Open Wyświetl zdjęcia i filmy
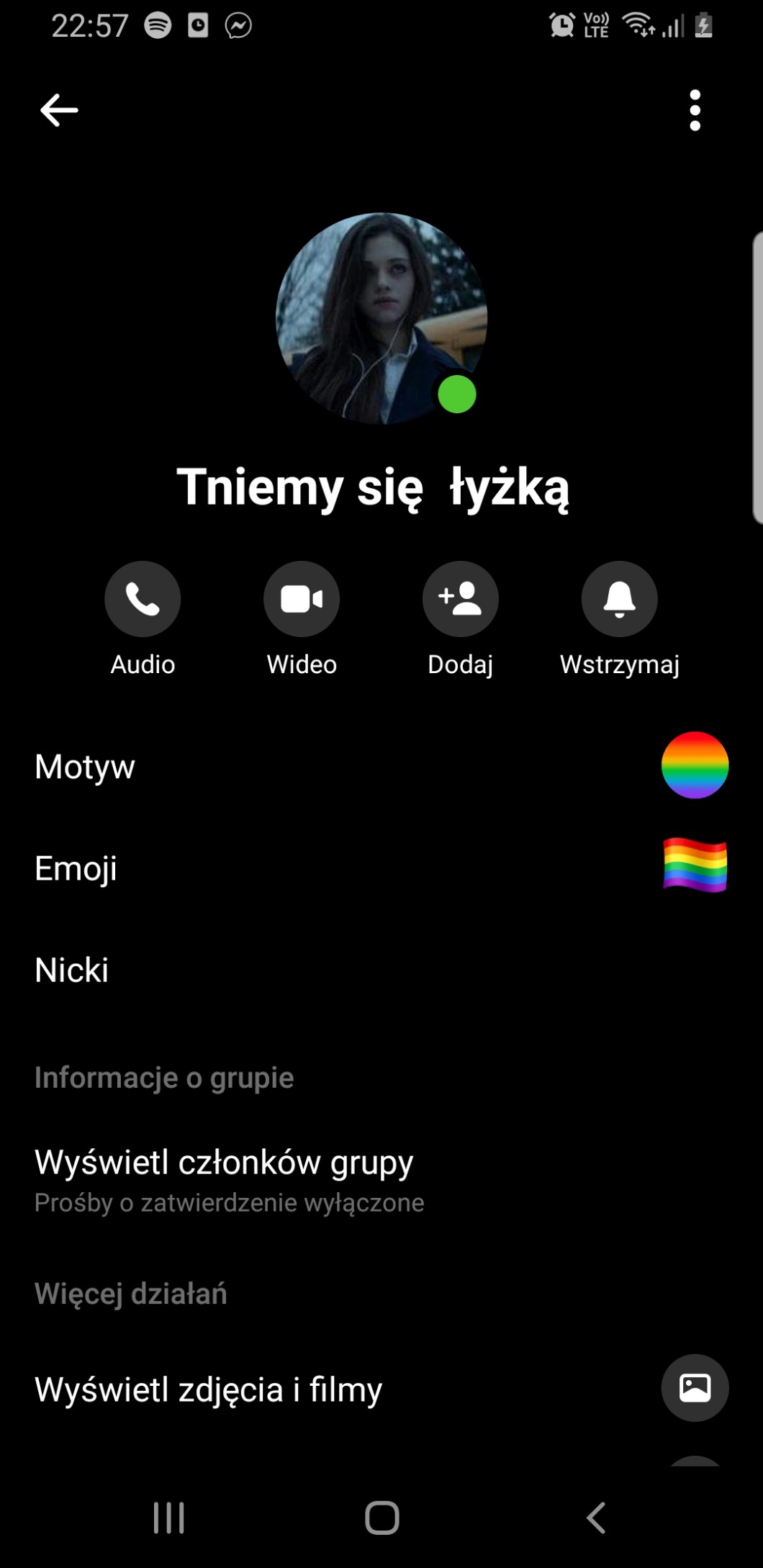This screenshot has height=1568, width=763. (x=381, y=1389)
